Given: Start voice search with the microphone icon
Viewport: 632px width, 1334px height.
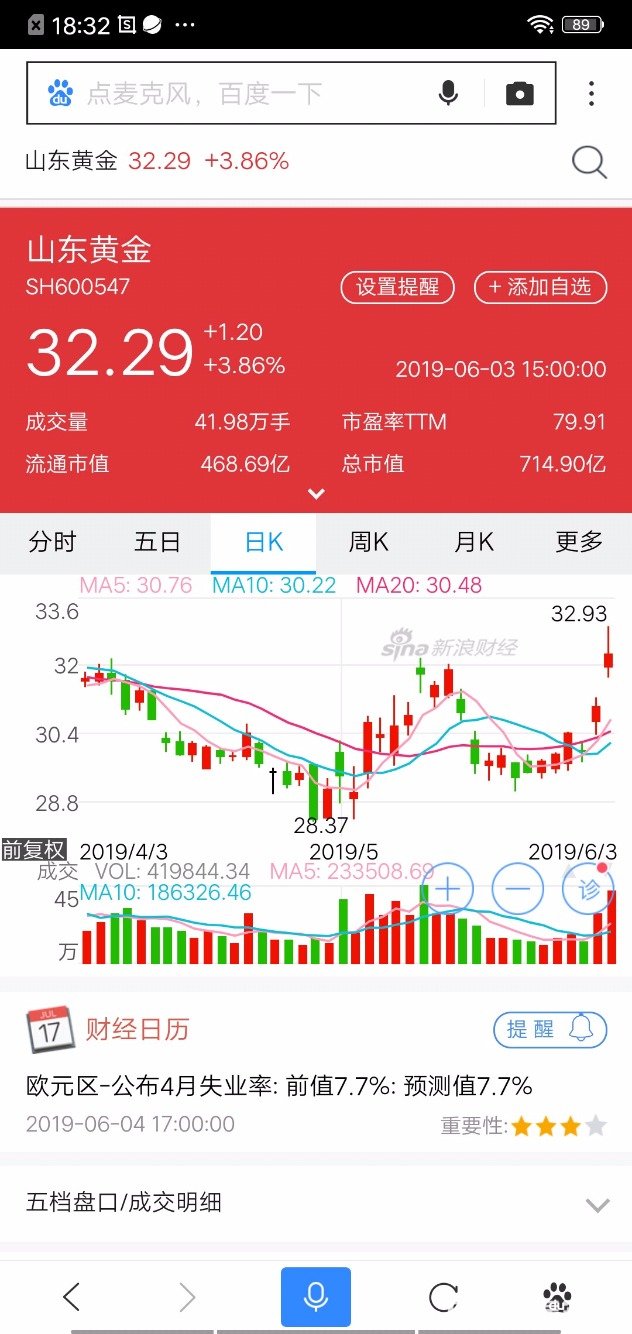Looking at the screenshot, I should tap(448, 94).
